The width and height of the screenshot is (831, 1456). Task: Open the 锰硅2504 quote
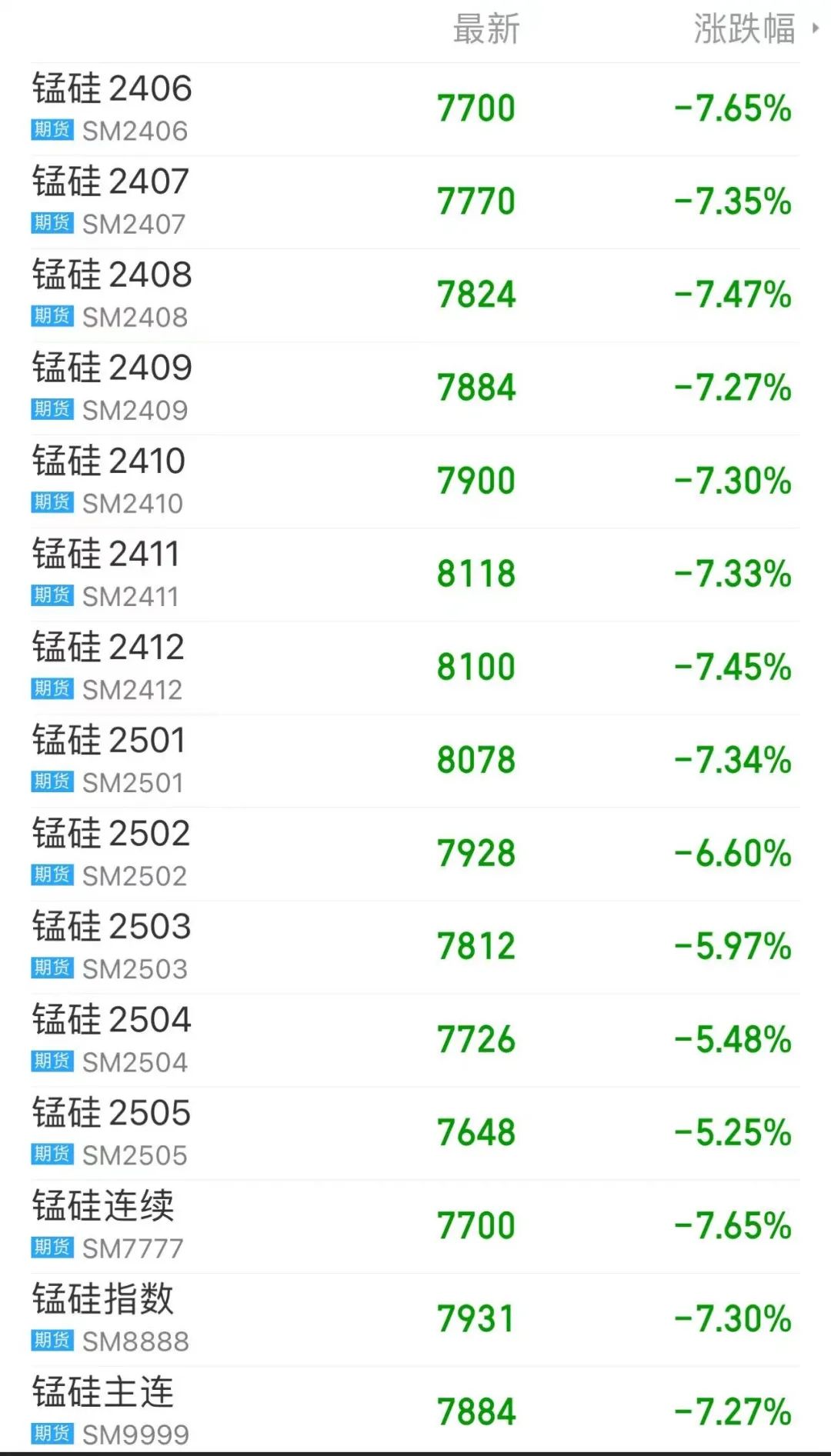coord(415,1040)
